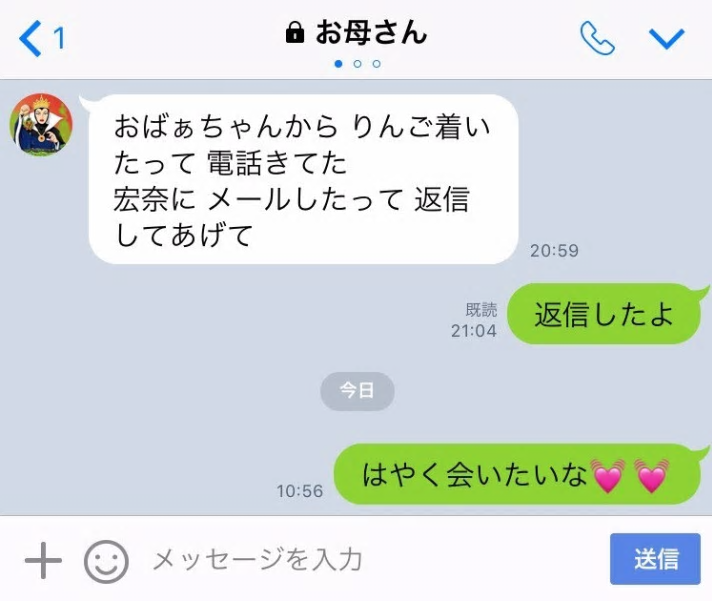
Task: Start a voice call with お母さん
Action: (x=597, y=38)
